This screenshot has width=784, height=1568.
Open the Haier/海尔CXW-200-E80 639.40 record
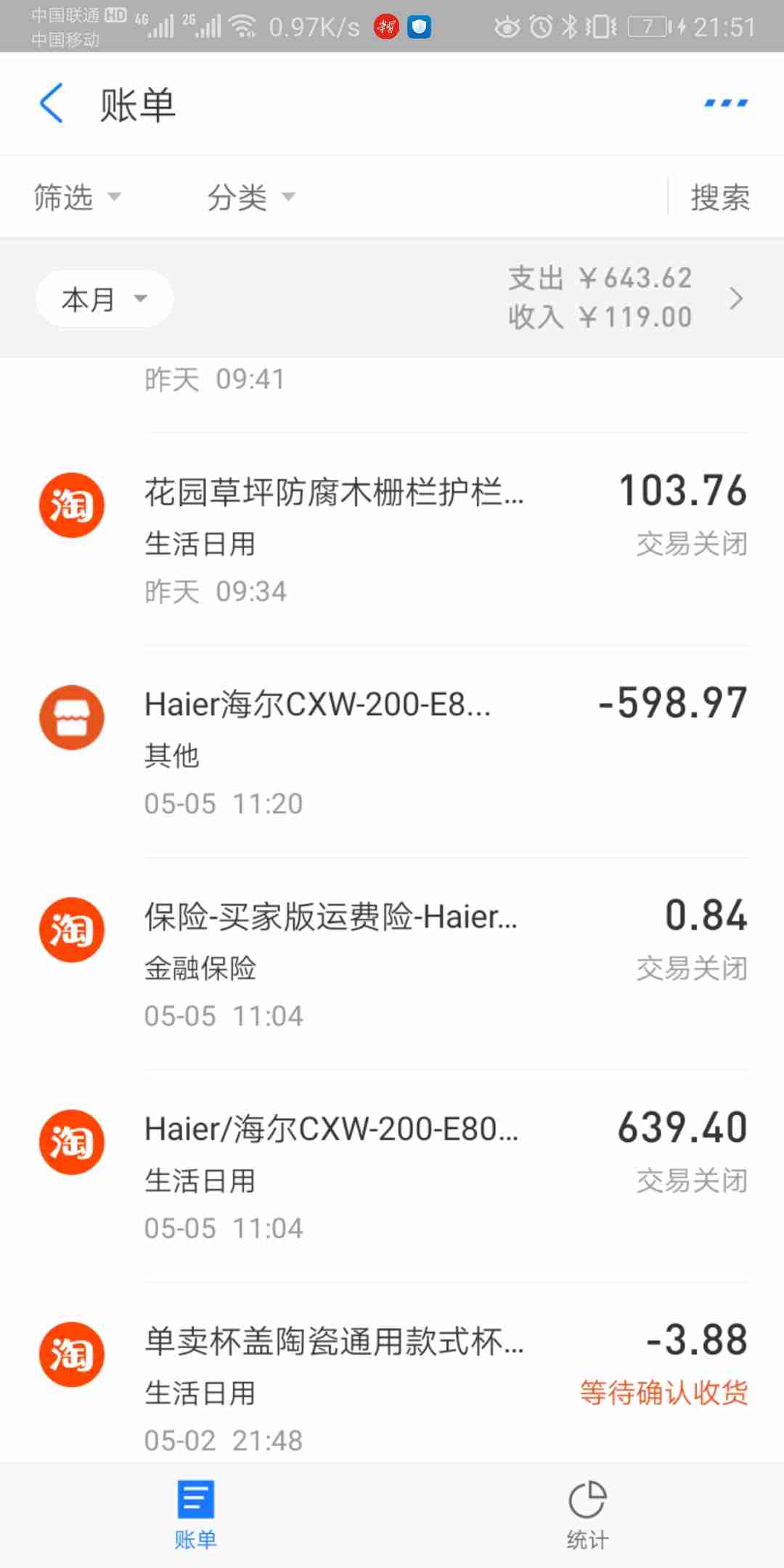pyautogui.click(x=392, y=1177)
